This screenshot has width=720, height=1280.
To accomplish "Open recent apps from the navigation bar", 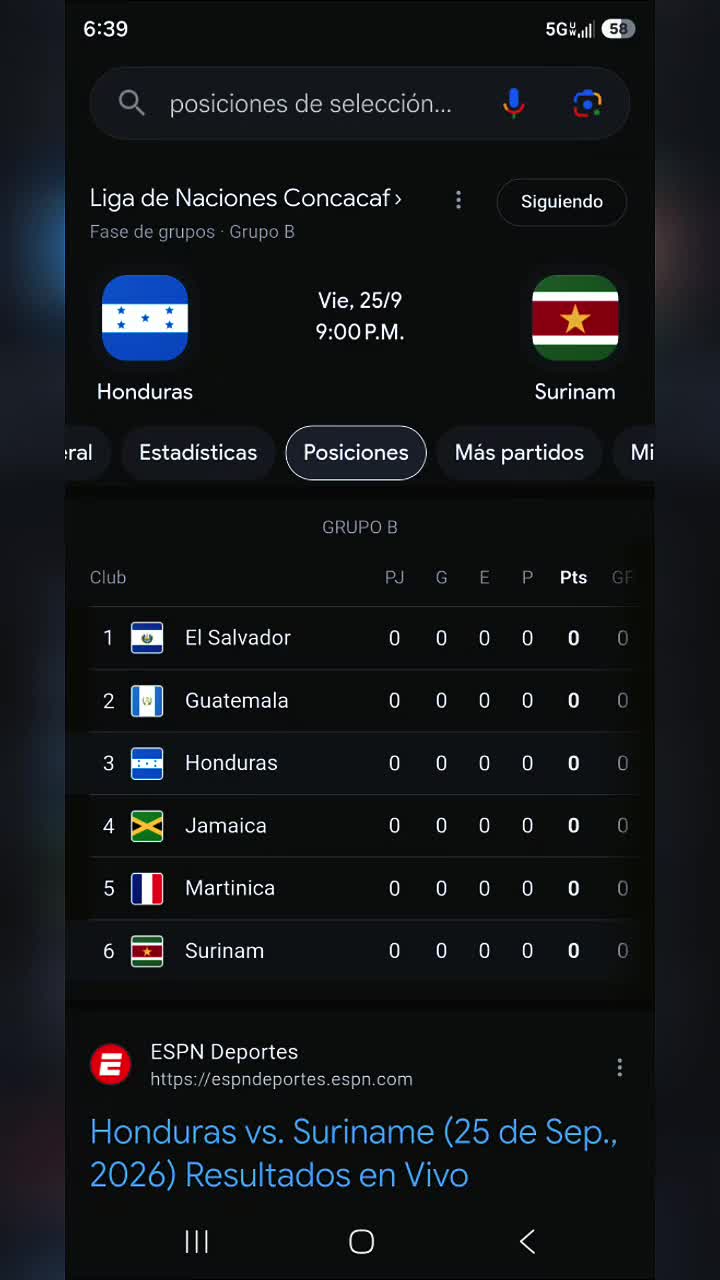I will pyautogui.click(x=197, y=1242).
